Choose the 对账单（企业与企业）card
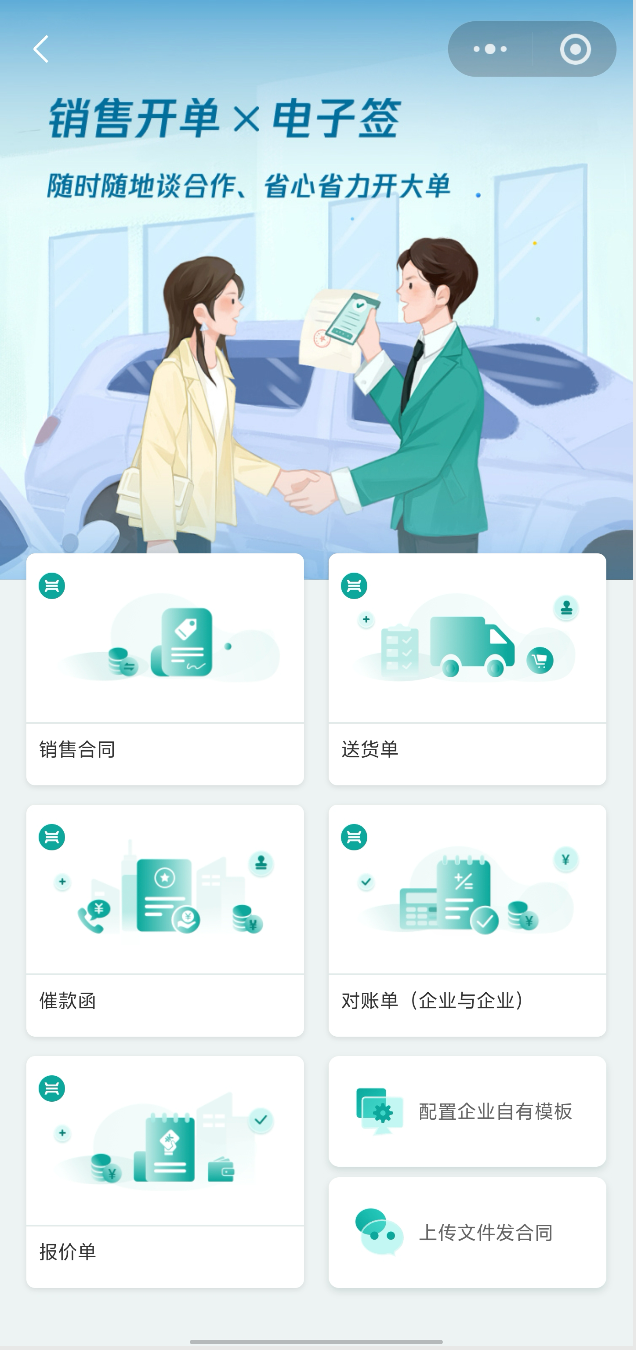636x1350 pixels. 467,920
